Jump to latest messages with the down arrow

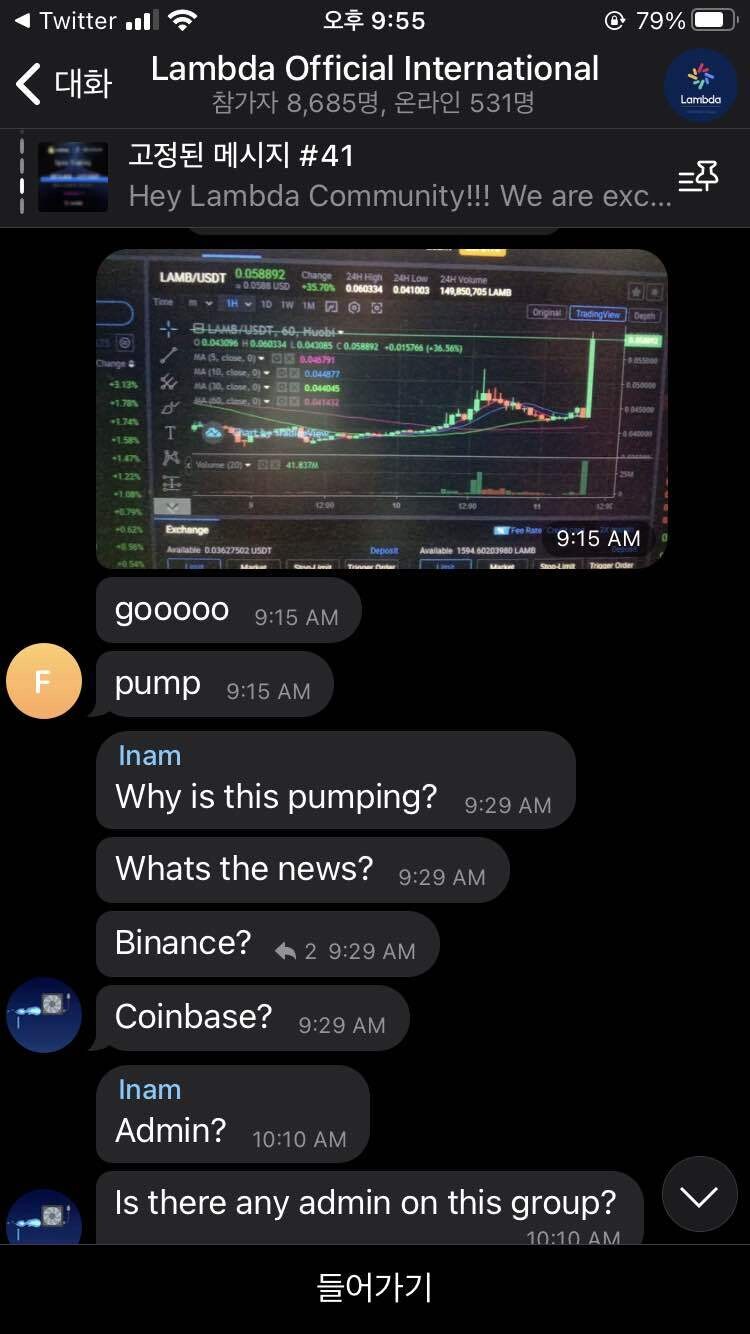699,1194
